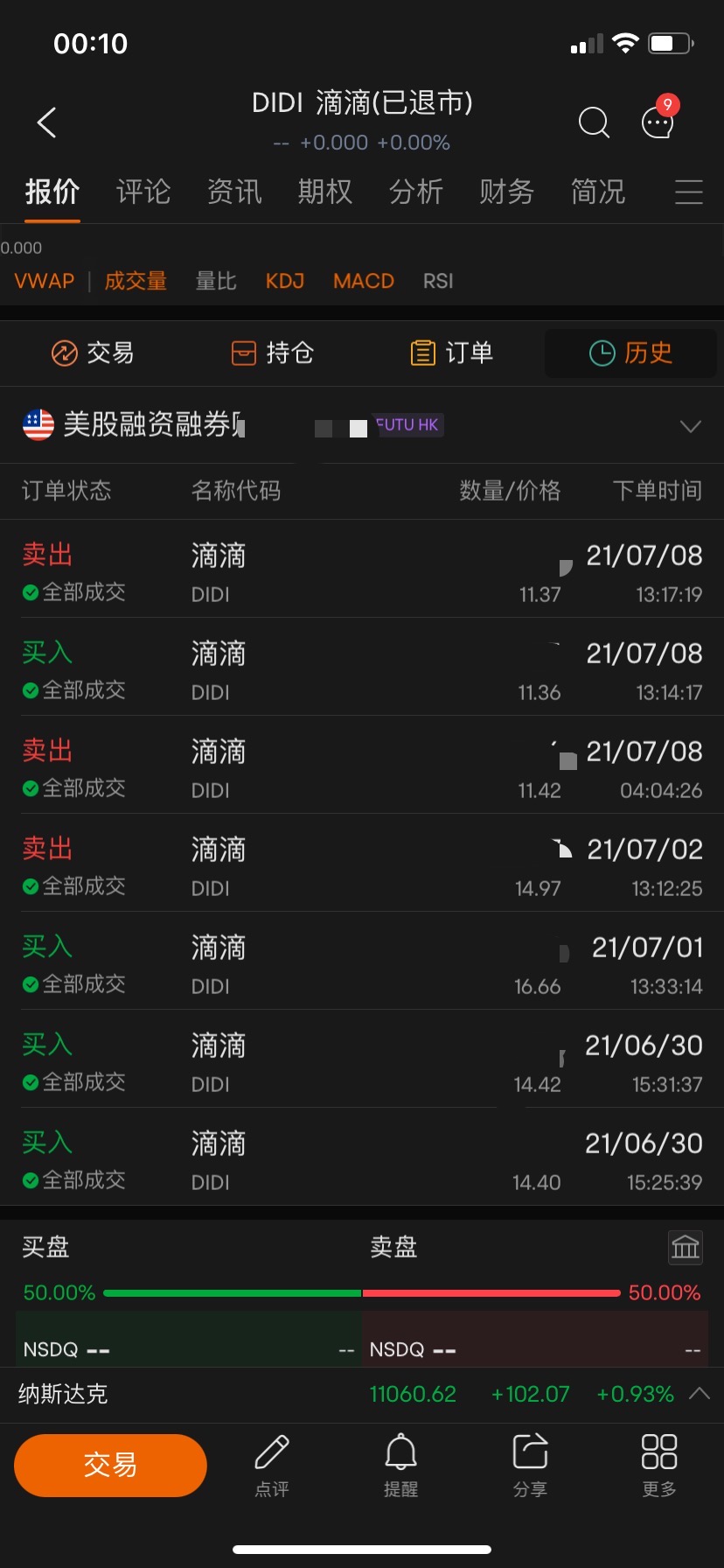Go back using the top-left arrow

(47, 122)
